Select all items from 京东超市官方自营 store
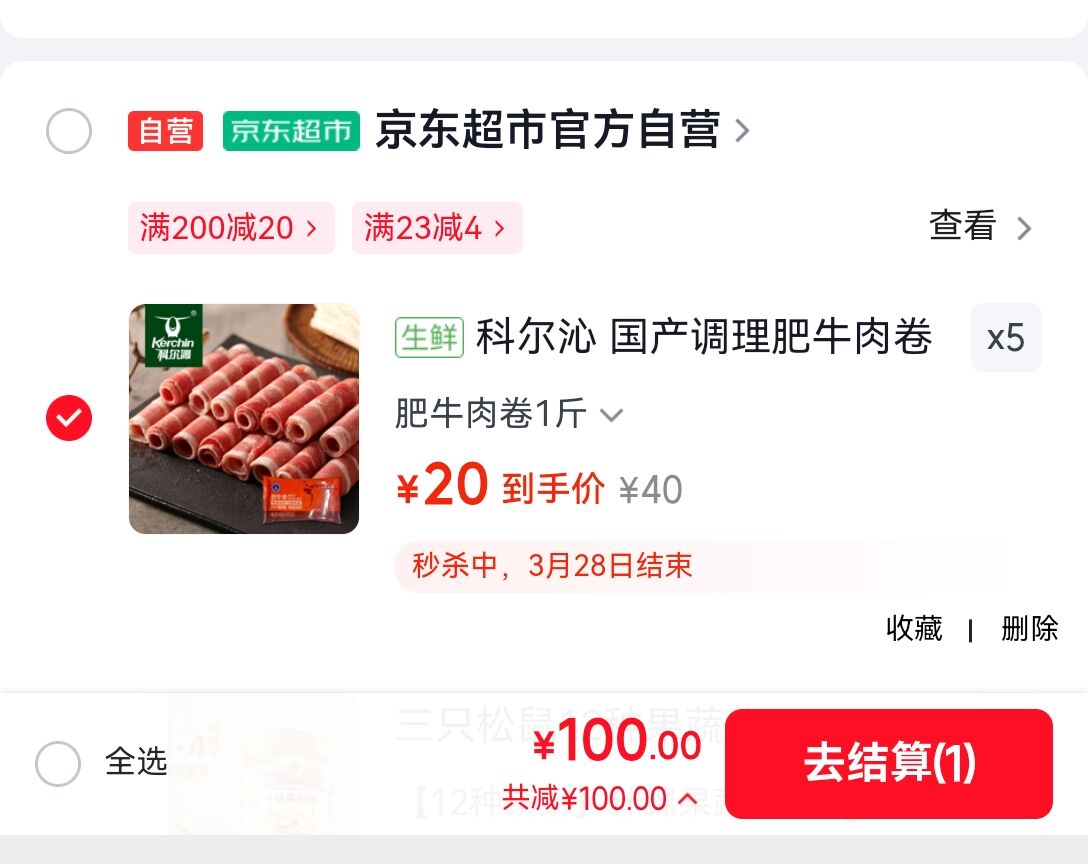This screenshot has height=864, width=1088. coord(69,132)
